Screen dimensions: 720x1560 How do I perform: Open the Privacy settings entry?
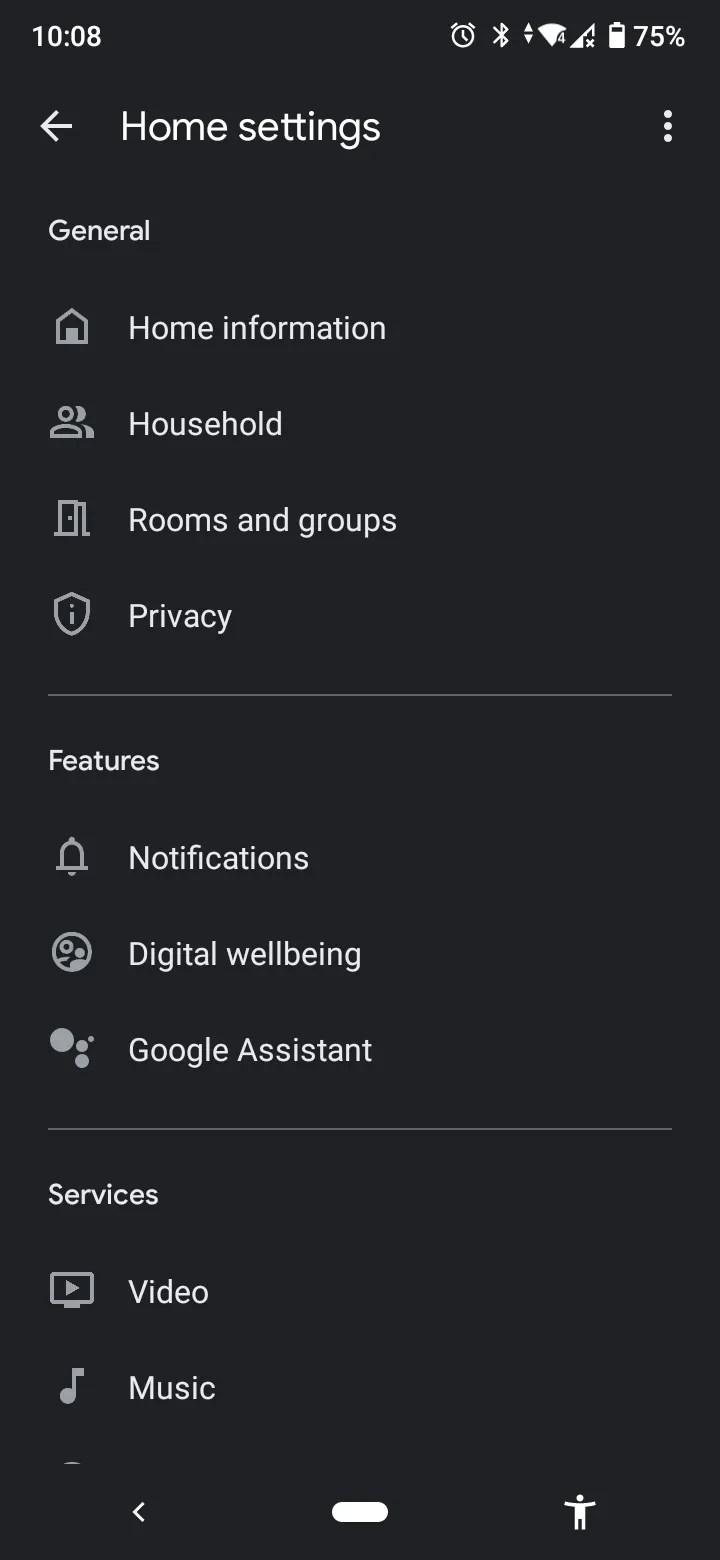pos(180,615)
